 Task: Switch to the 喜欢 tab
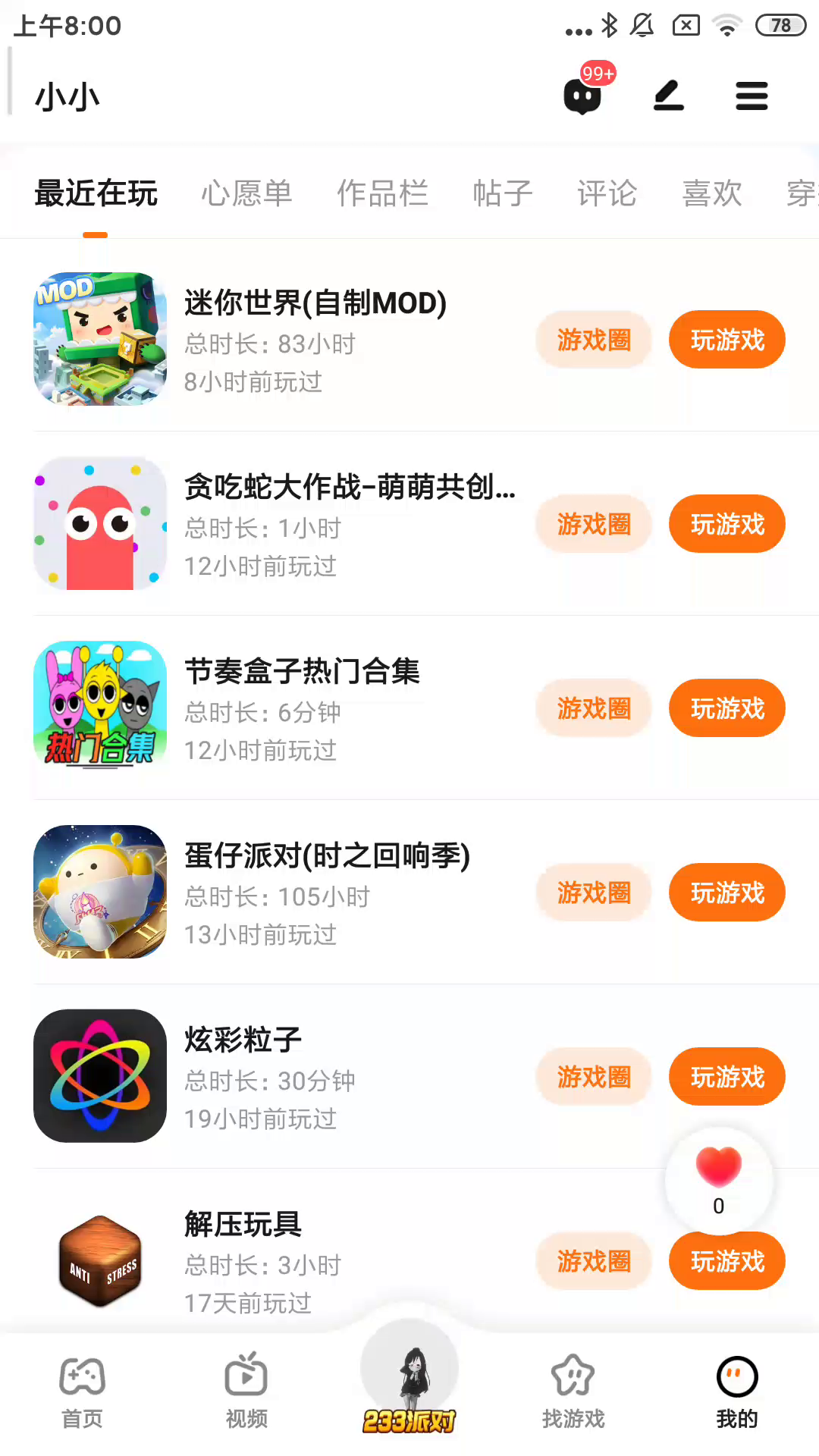point(712,193)
